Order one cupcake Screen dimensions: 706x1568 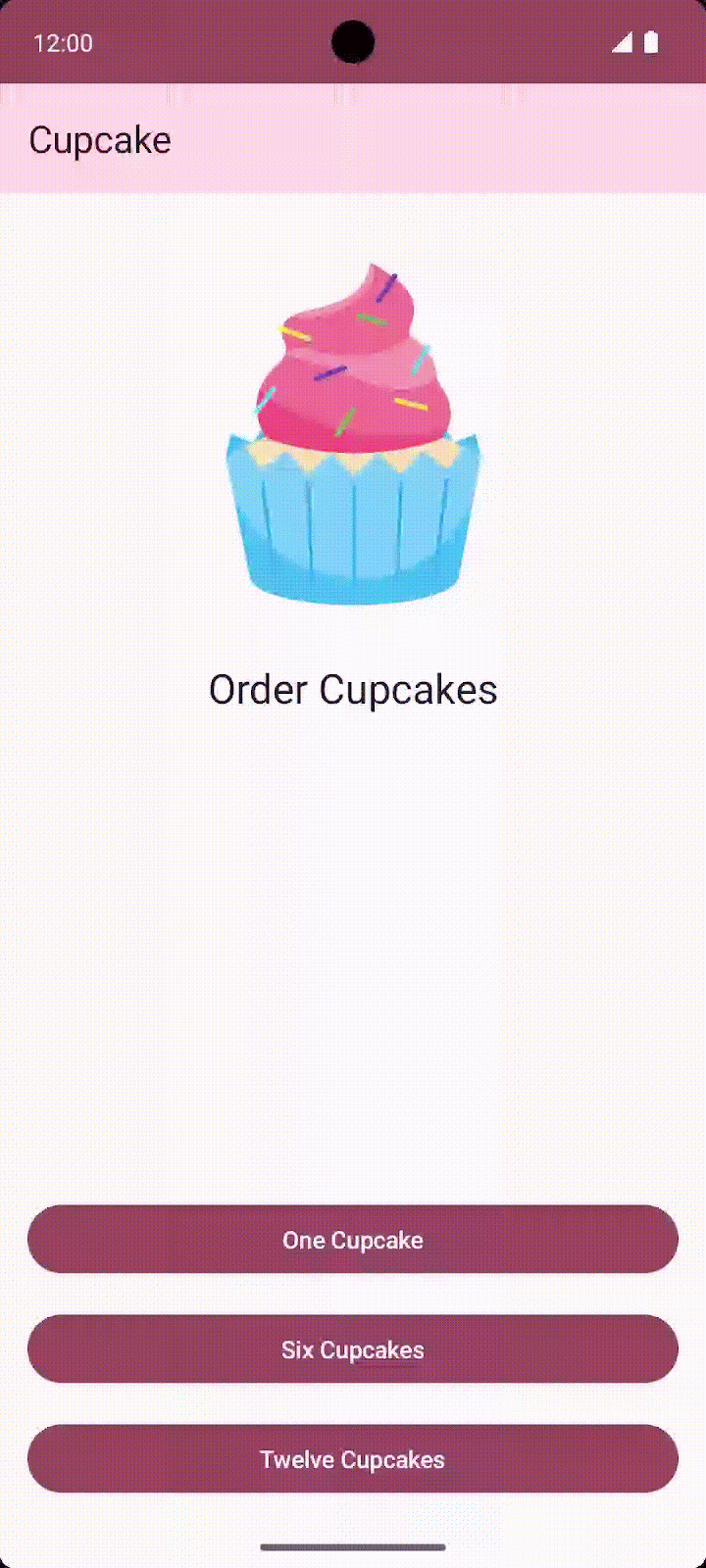353,1239
